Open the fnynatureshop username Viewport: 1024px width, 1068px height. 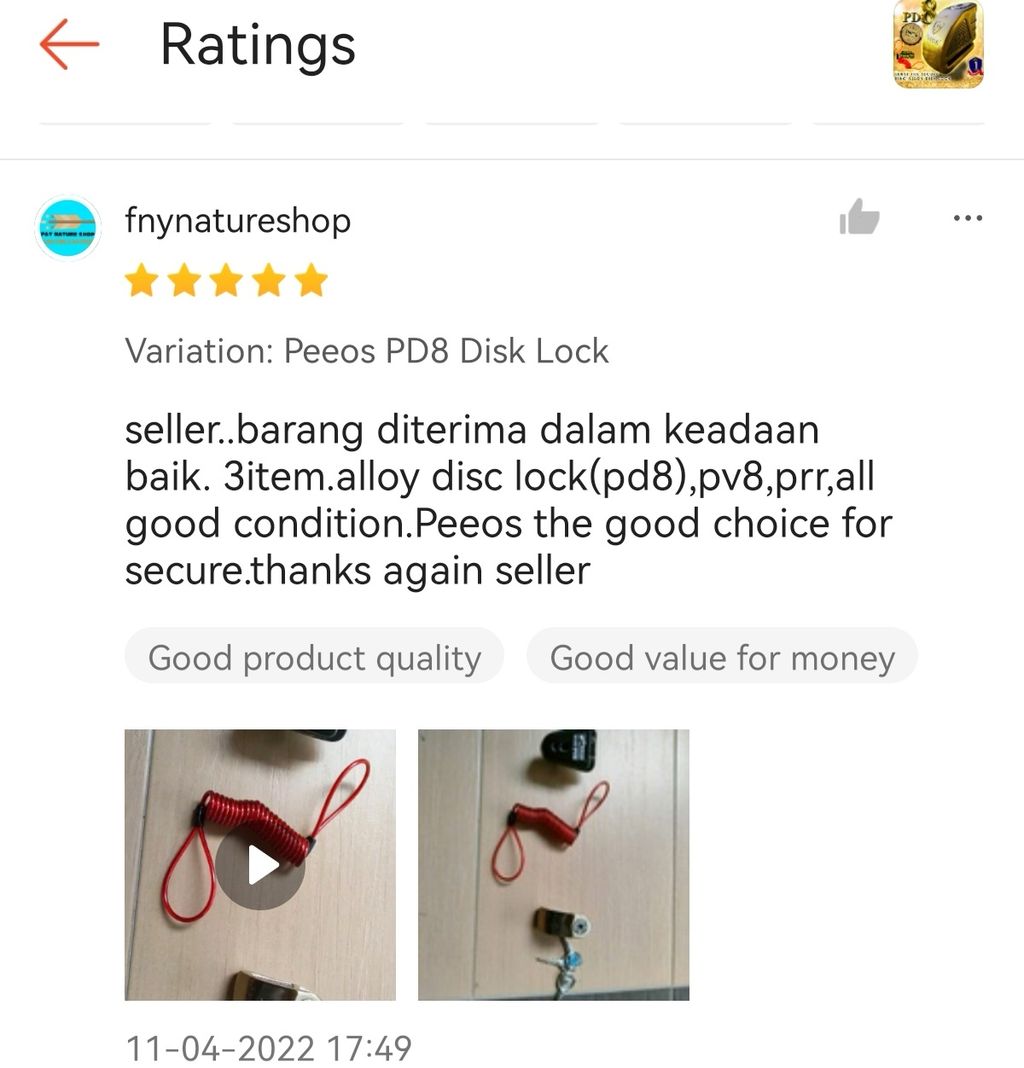click(238, 221)
